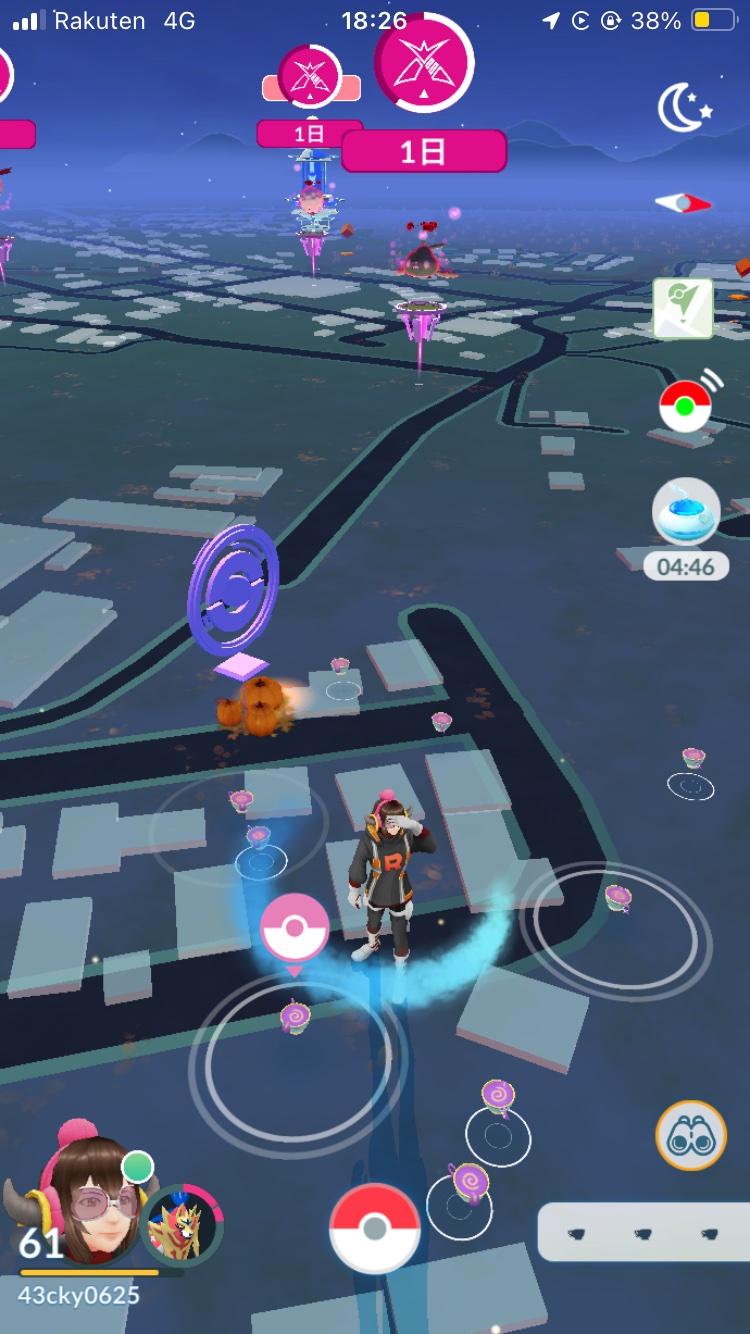Open the nearby Pokémon tracker panel
This screenshot has height=1334, width=750.
point(644,1232)
